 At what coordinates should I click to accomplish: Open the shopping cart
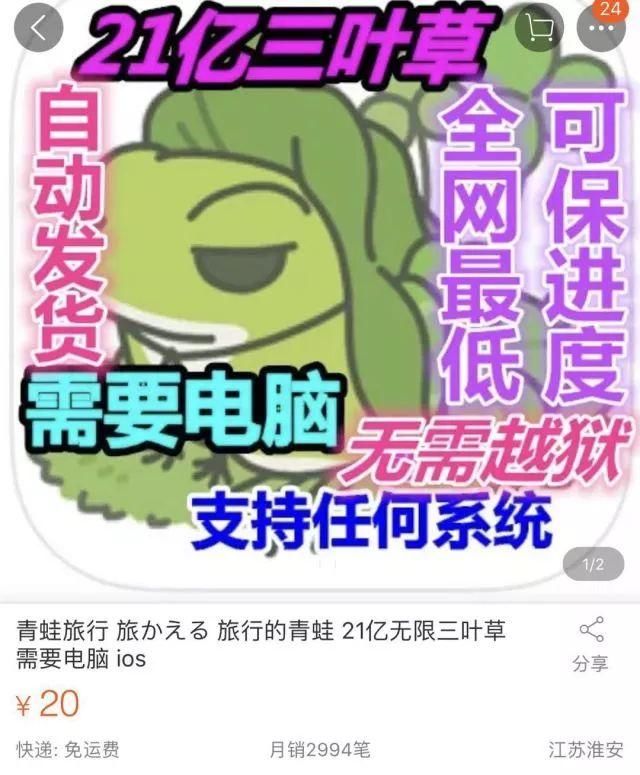pyautogui.click(x=539, y=30)
